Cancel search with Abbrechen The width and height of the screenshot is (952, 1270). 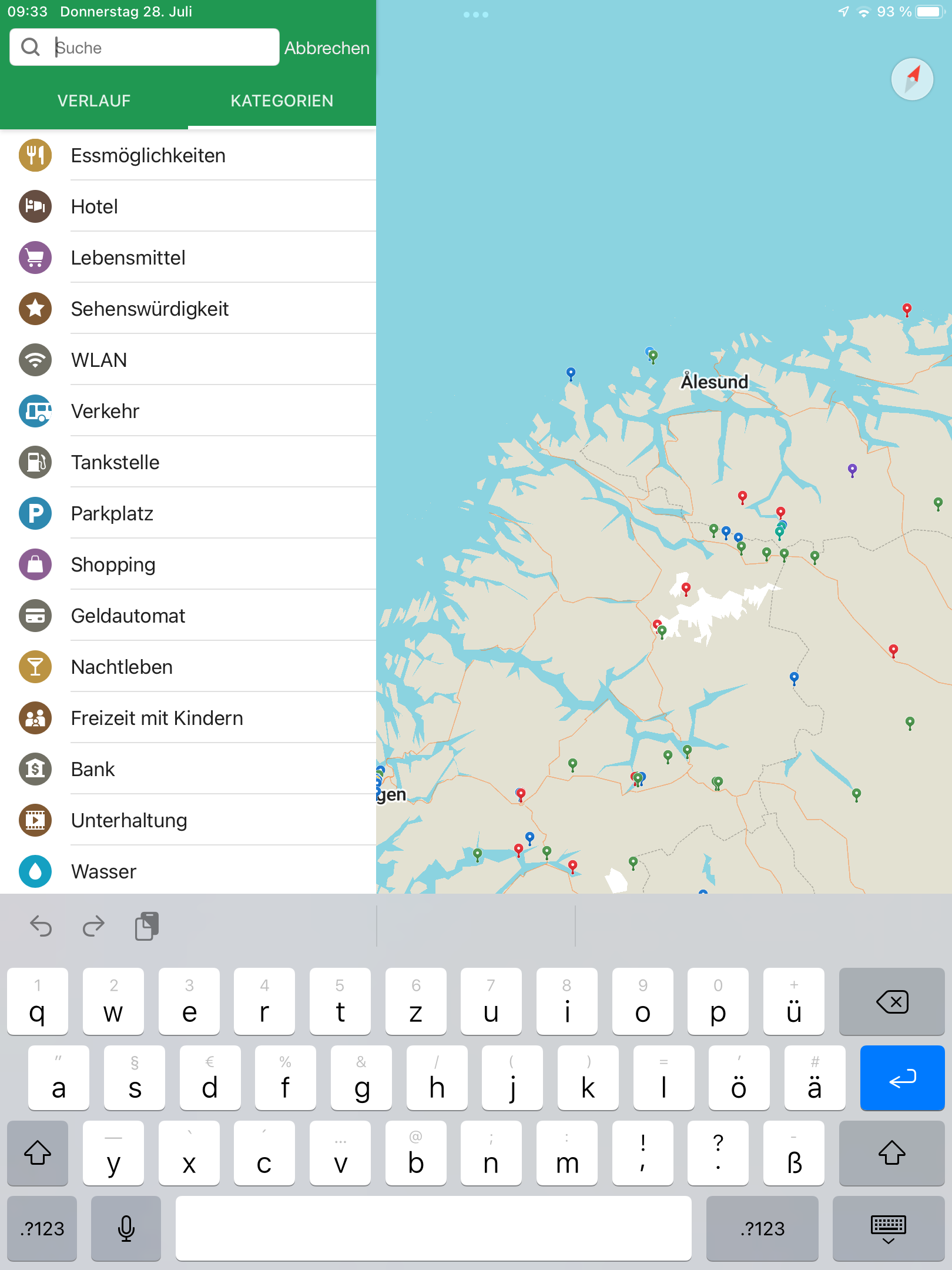click(327, 48)
